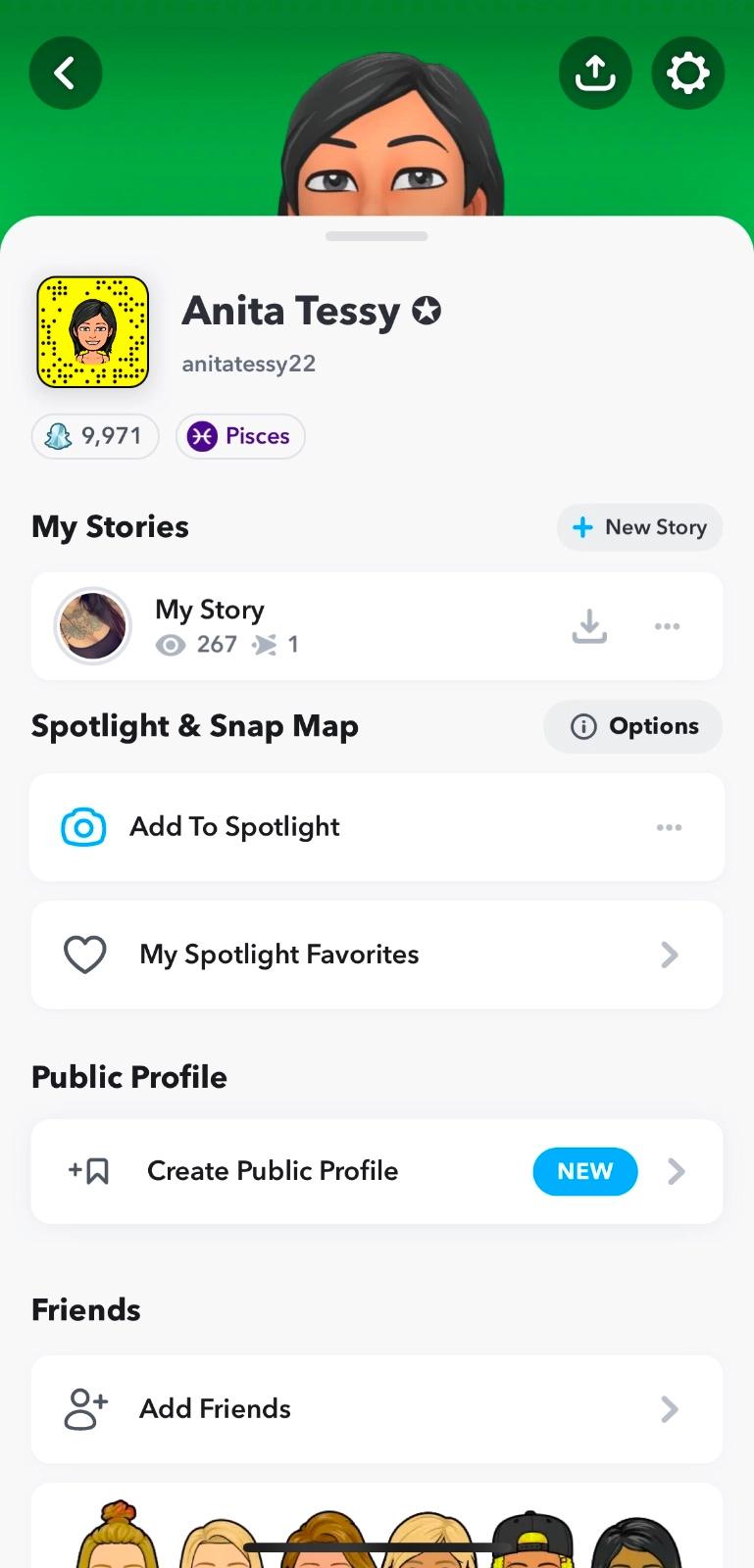
Task: Open the Snapcode image
Action: point(93,331)
